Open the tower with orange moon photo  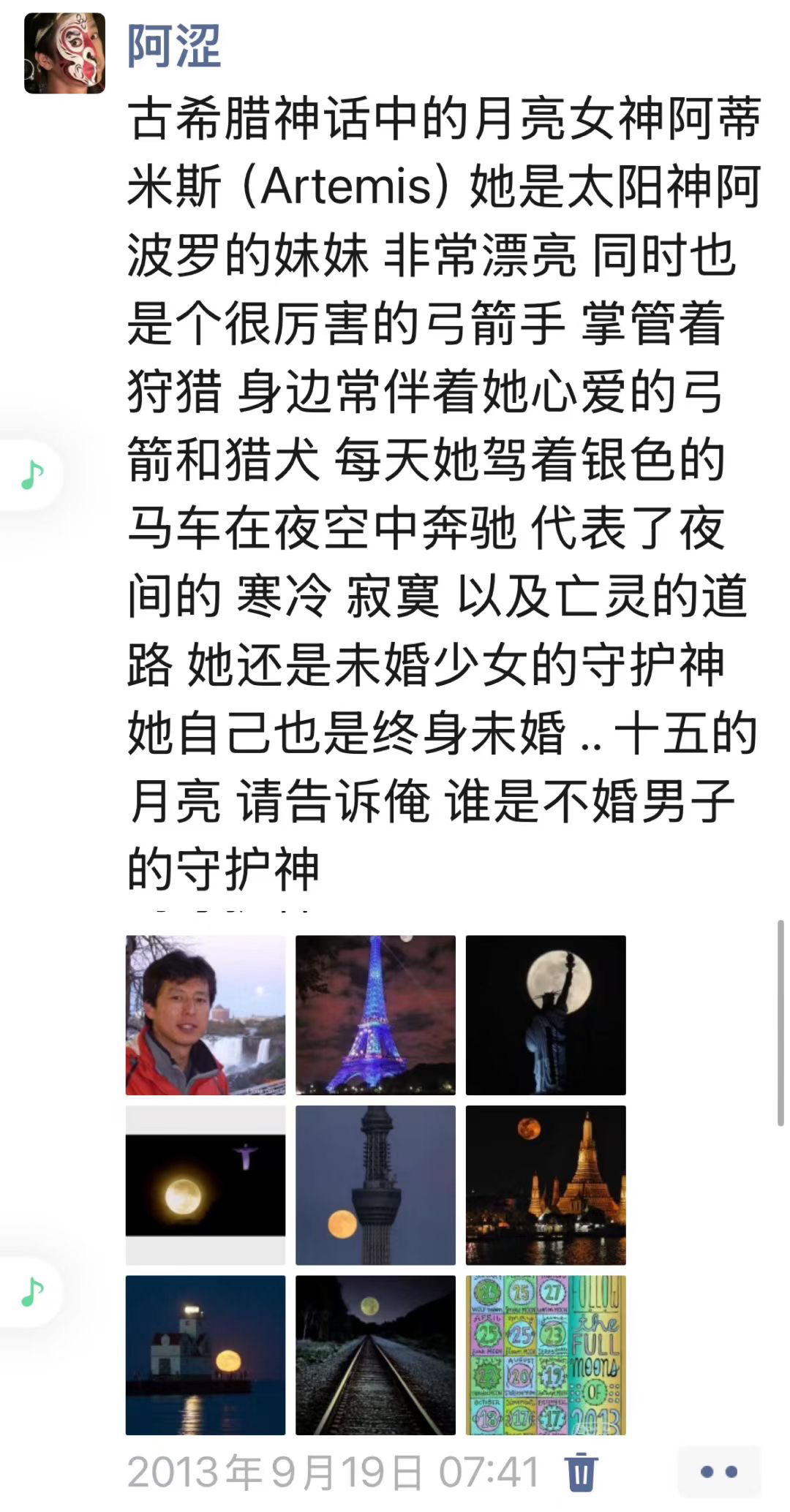click(375, 1185)
